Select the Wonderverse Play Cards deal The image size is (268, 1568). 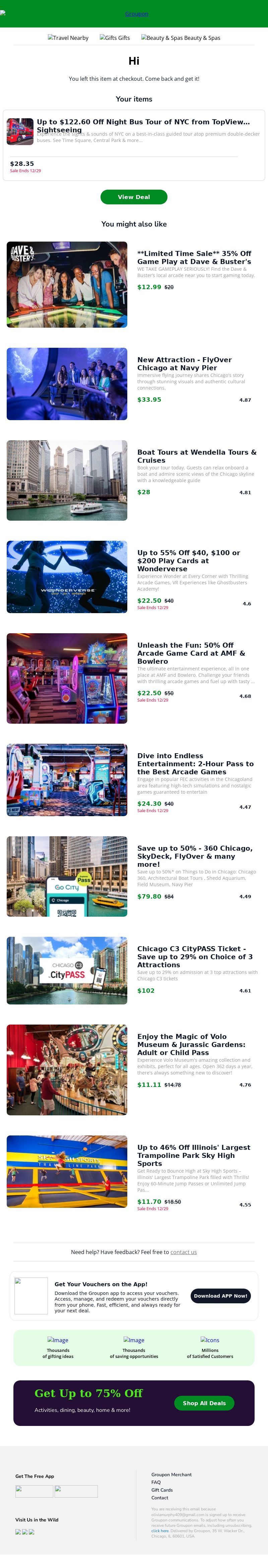tap(188, 560)
